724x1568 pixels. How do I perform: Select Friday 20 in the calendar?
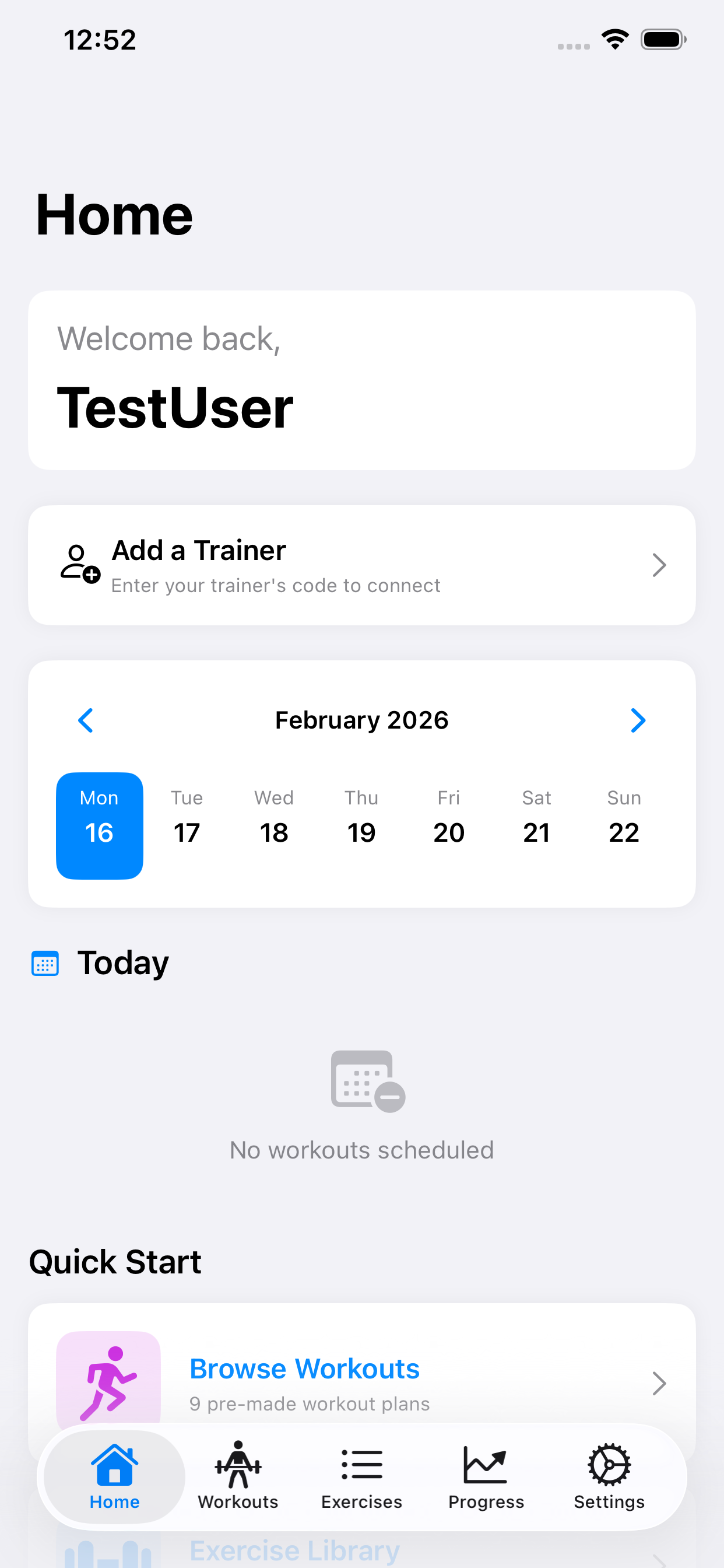[449, 825]
